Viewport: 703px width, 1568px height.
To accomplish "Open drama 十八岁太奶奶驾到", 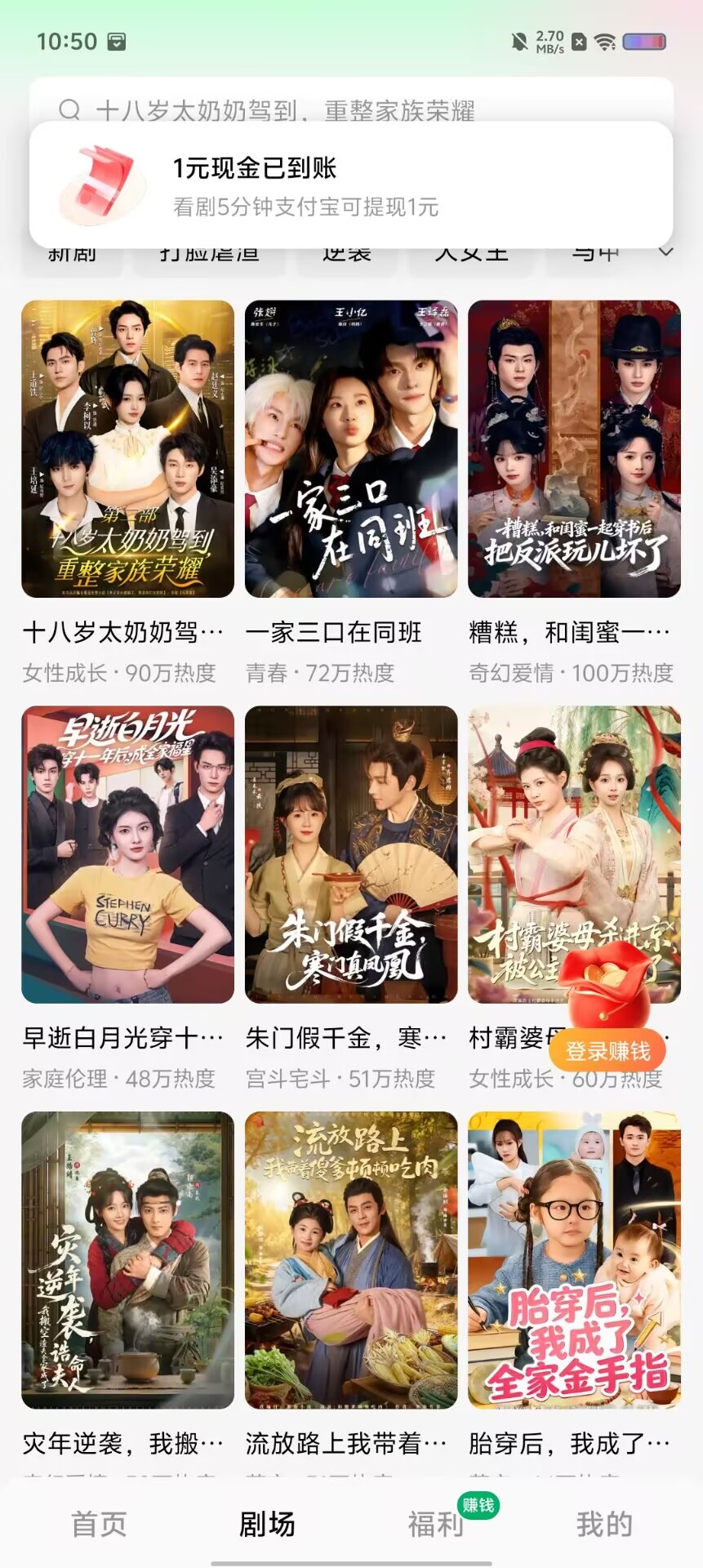I will click(127, 448).
